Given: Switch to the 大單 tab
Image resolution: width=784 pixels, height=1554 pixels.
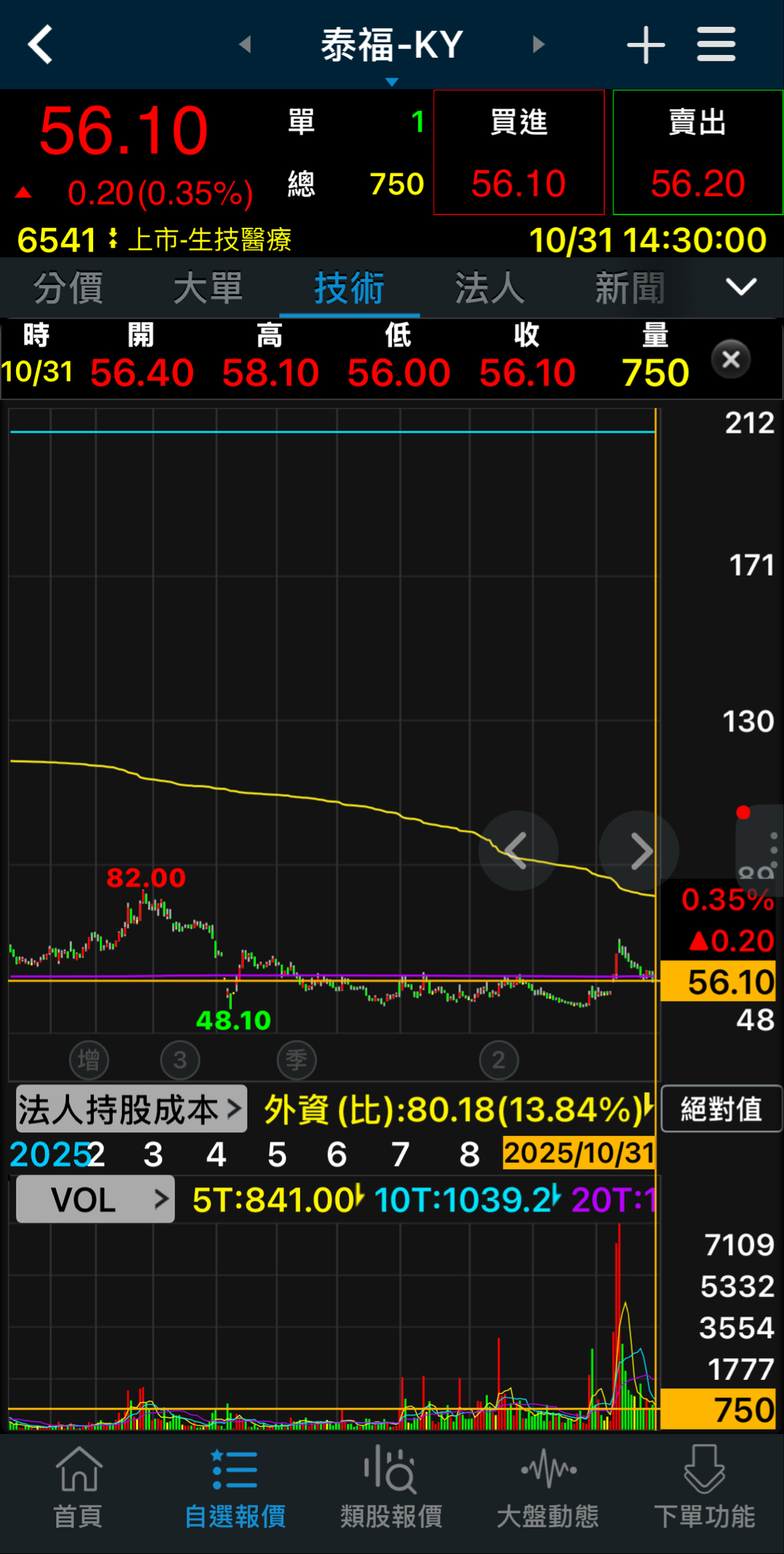Looking at the screenshot, I should click(208, 288).
